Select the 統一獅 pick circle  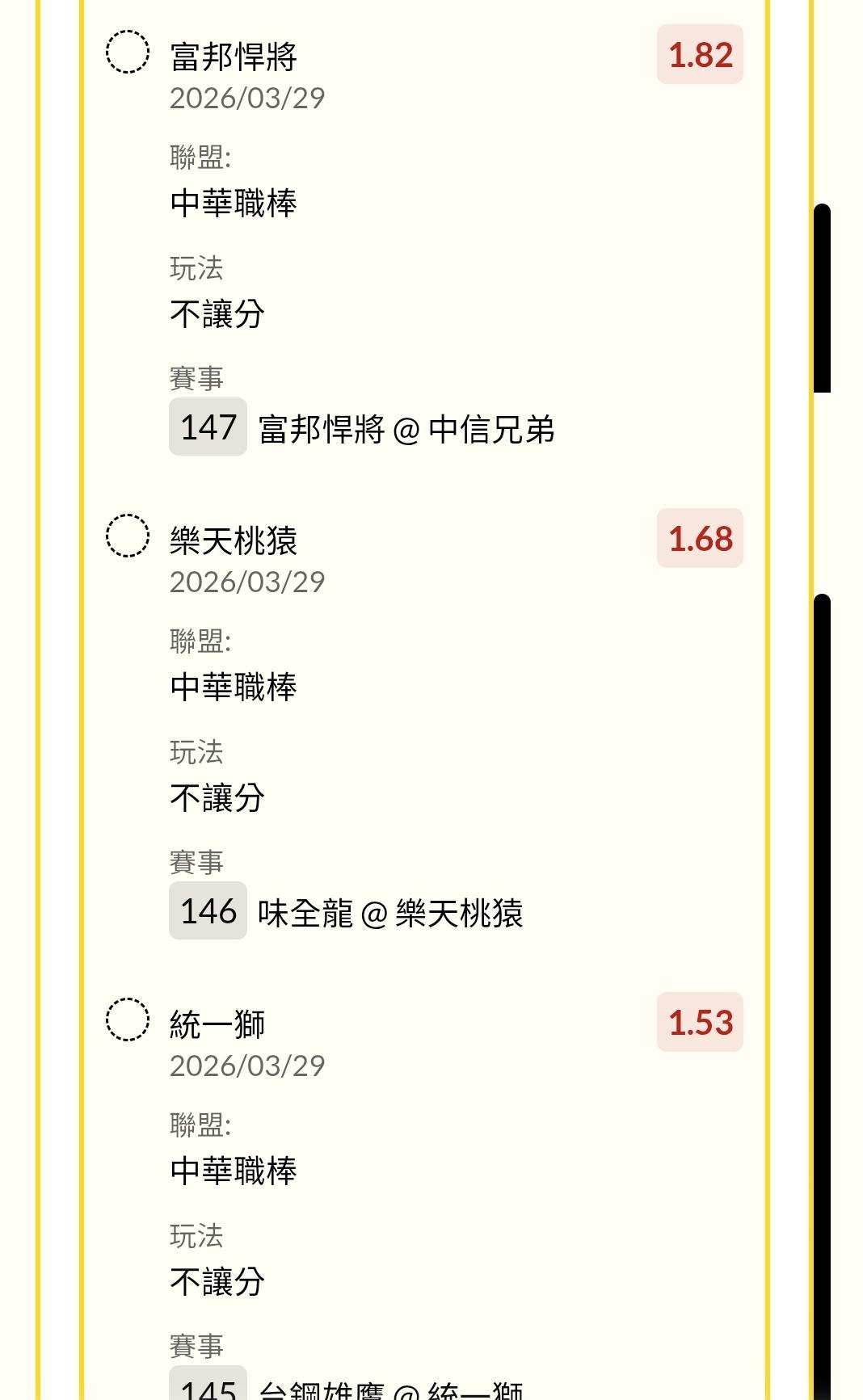128,1020
